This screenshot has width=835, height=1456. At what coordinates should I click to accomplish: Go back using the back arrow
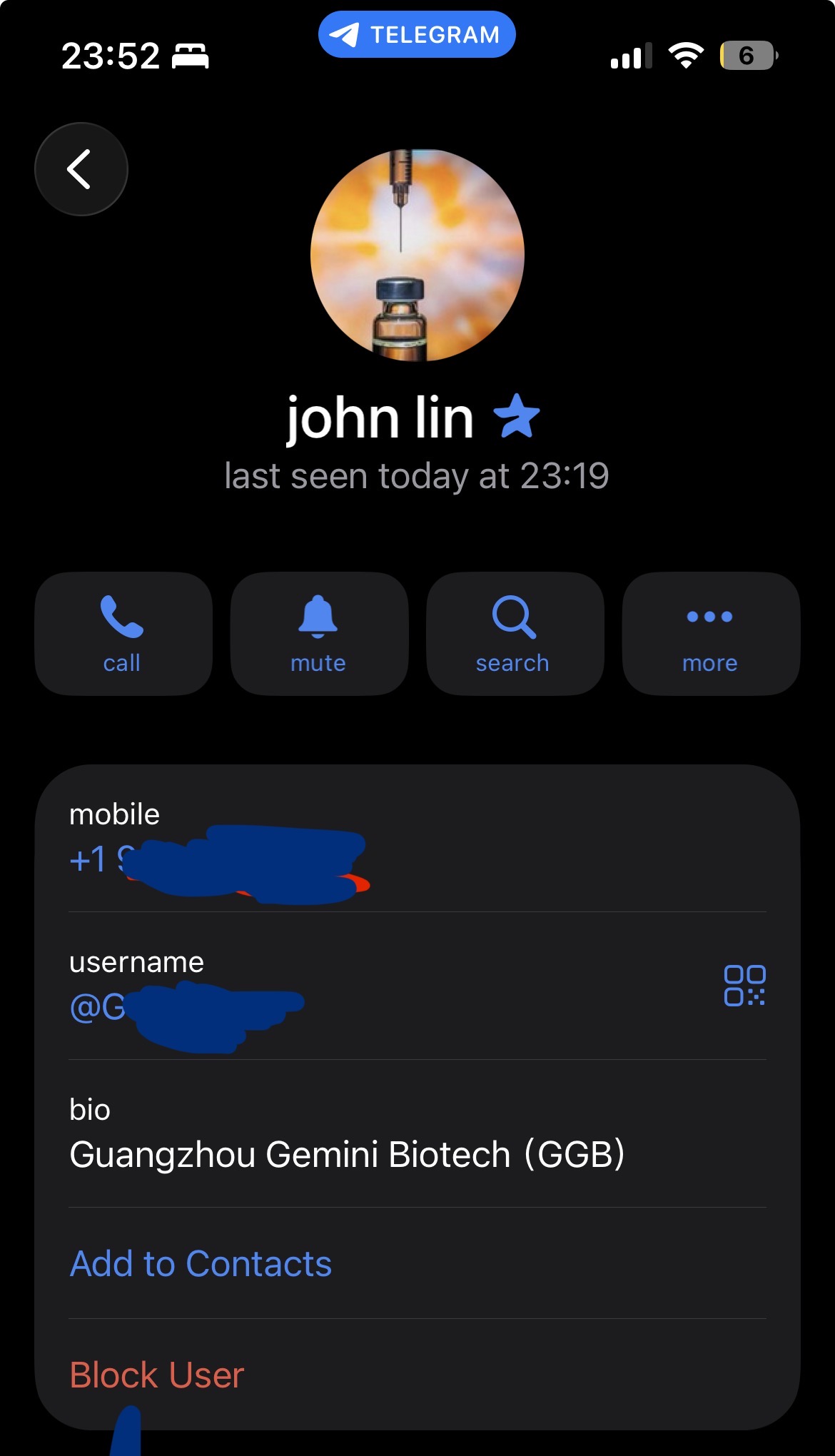click(81, 169)
